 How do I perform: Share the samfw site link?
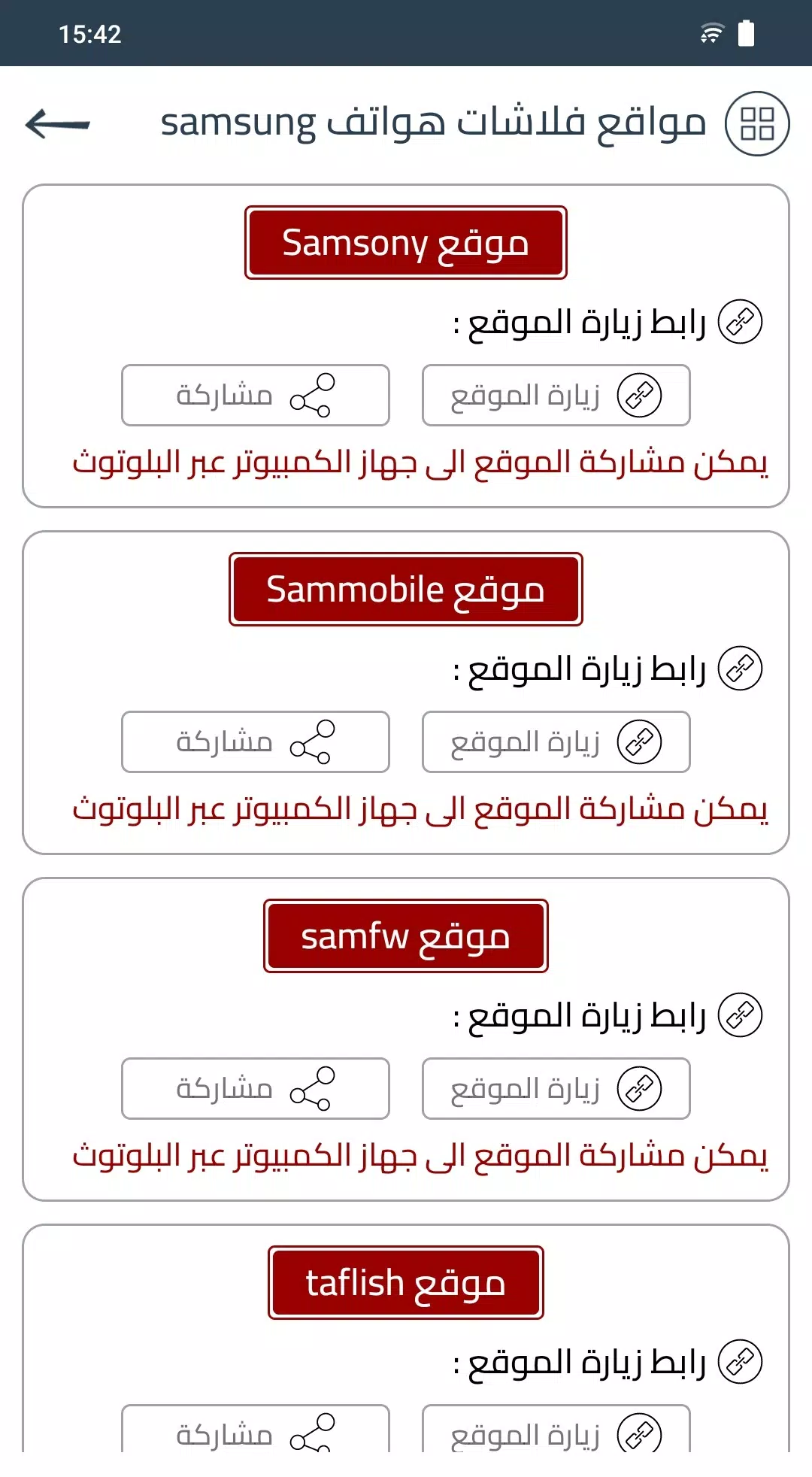pos(255,1089)
